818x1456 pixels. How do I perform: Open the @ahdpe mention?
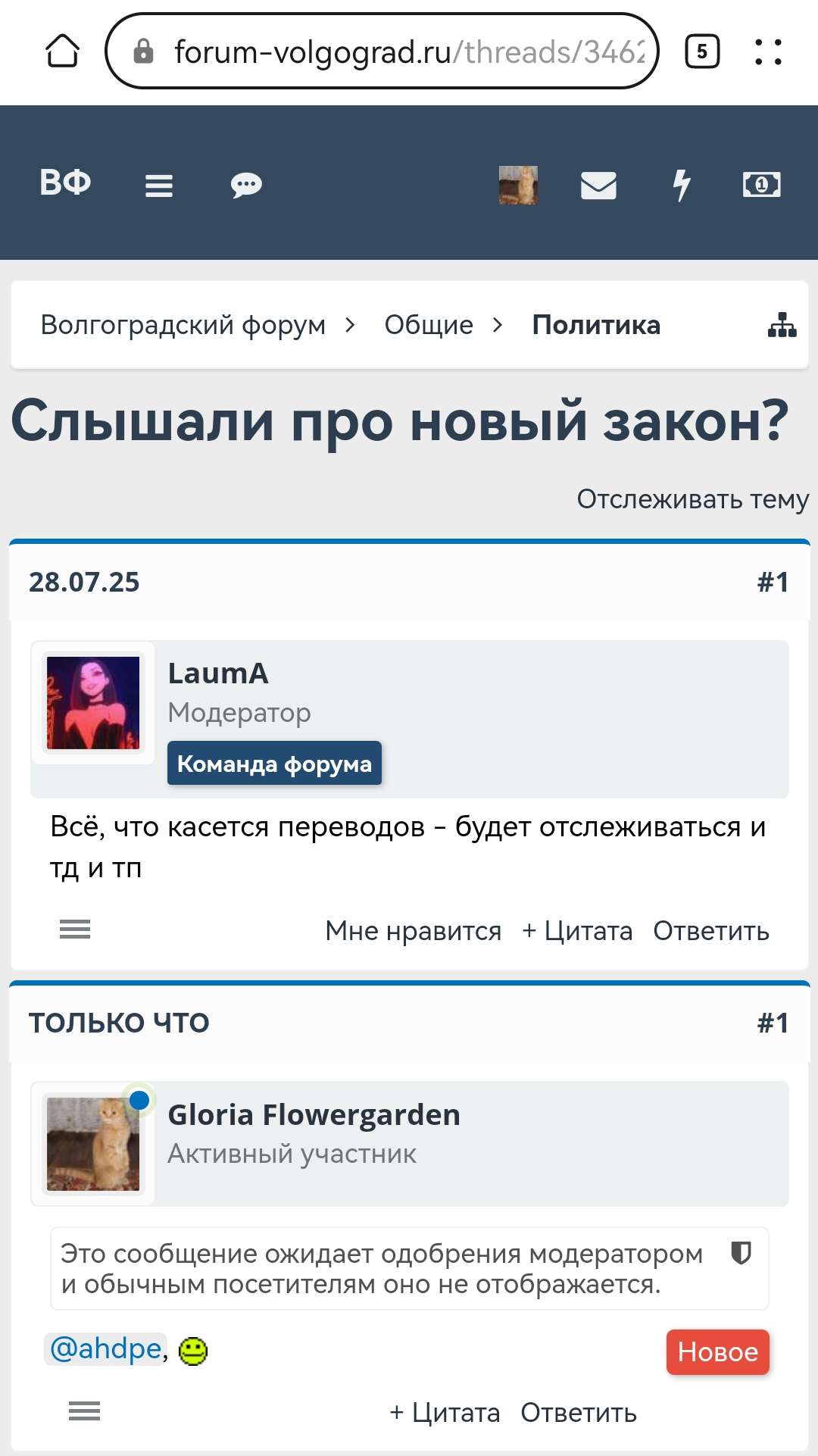105,1349
